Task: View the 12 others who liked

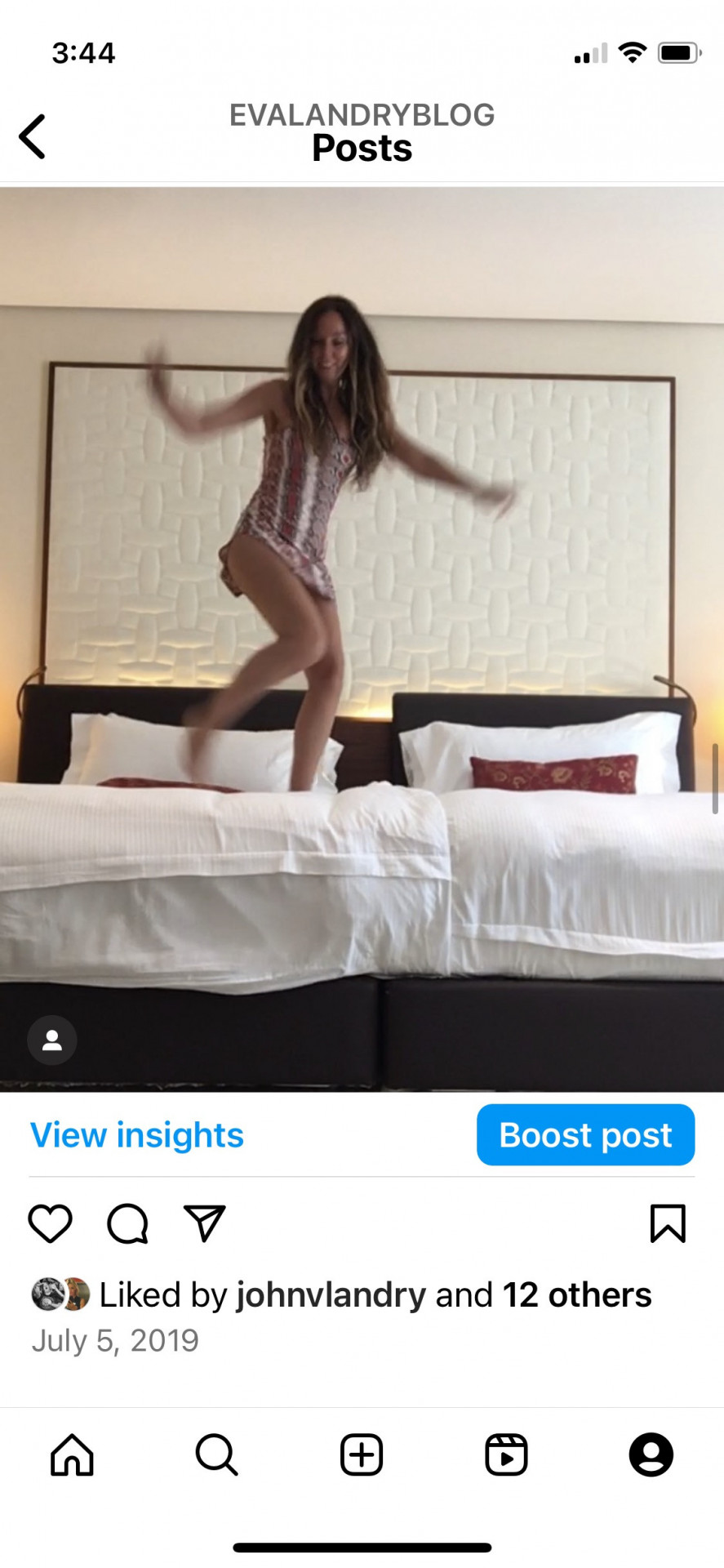Action: (576, 1295)
